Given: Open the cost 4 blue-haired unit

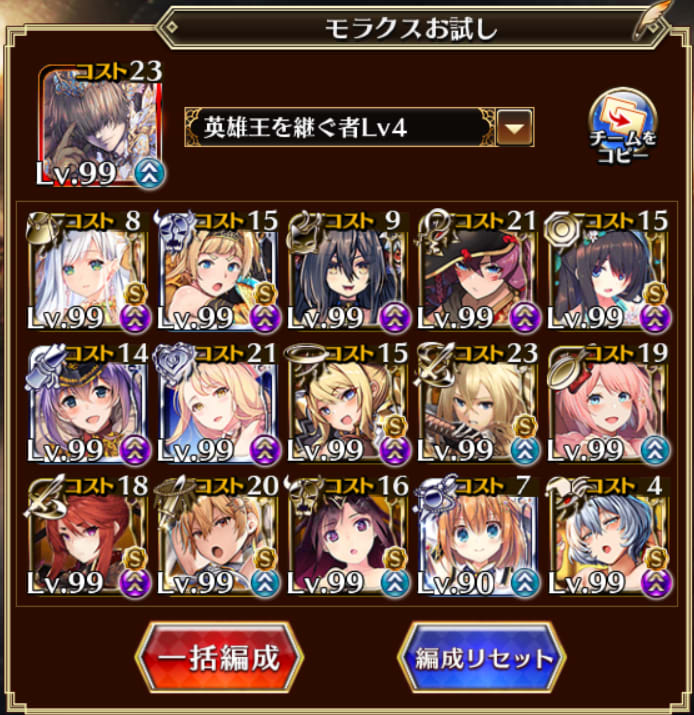Looking at the screenshot, I should [607, 535].
